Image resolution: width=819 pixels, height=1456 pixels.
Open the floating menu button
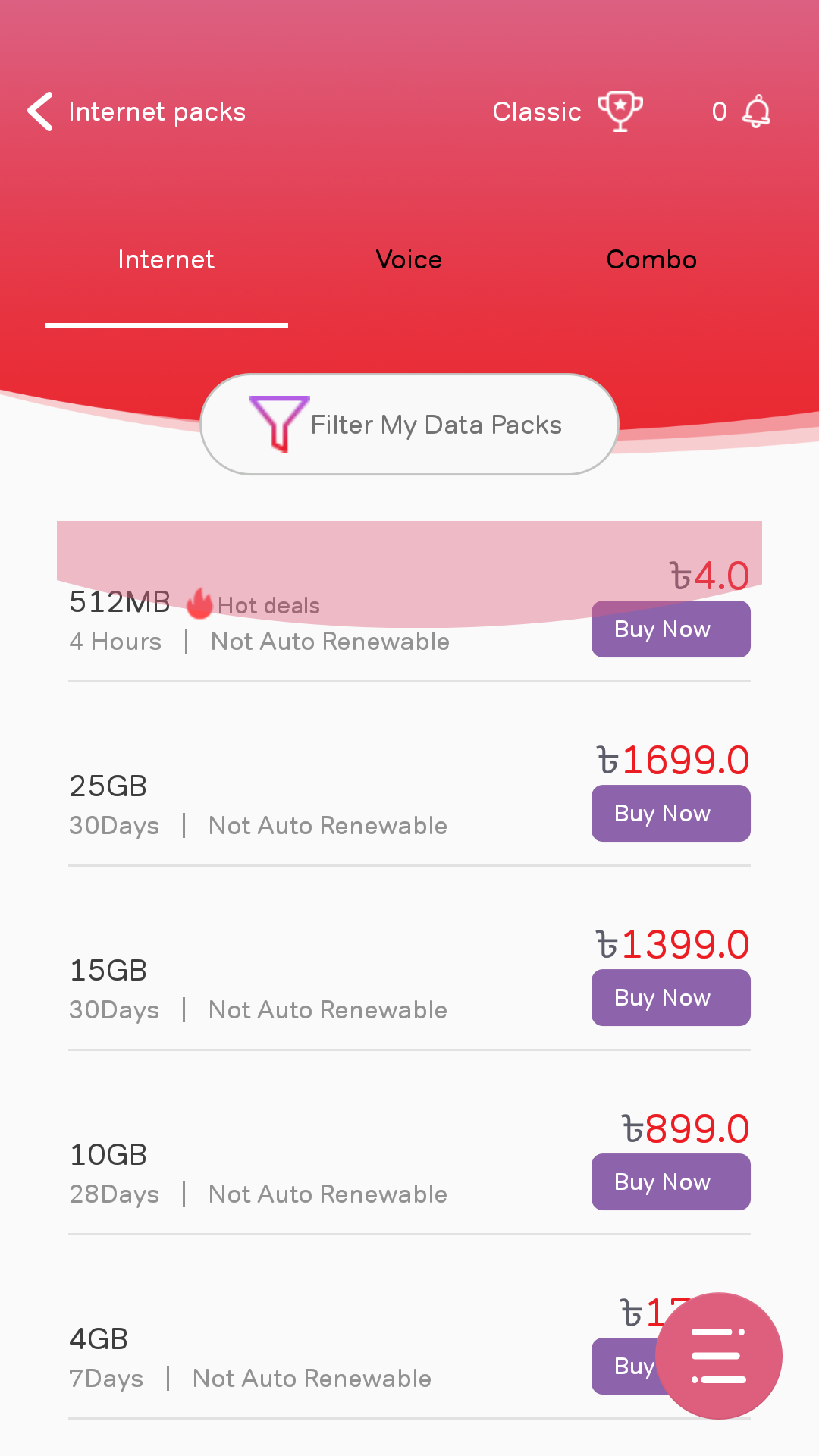coord(718,1355)
